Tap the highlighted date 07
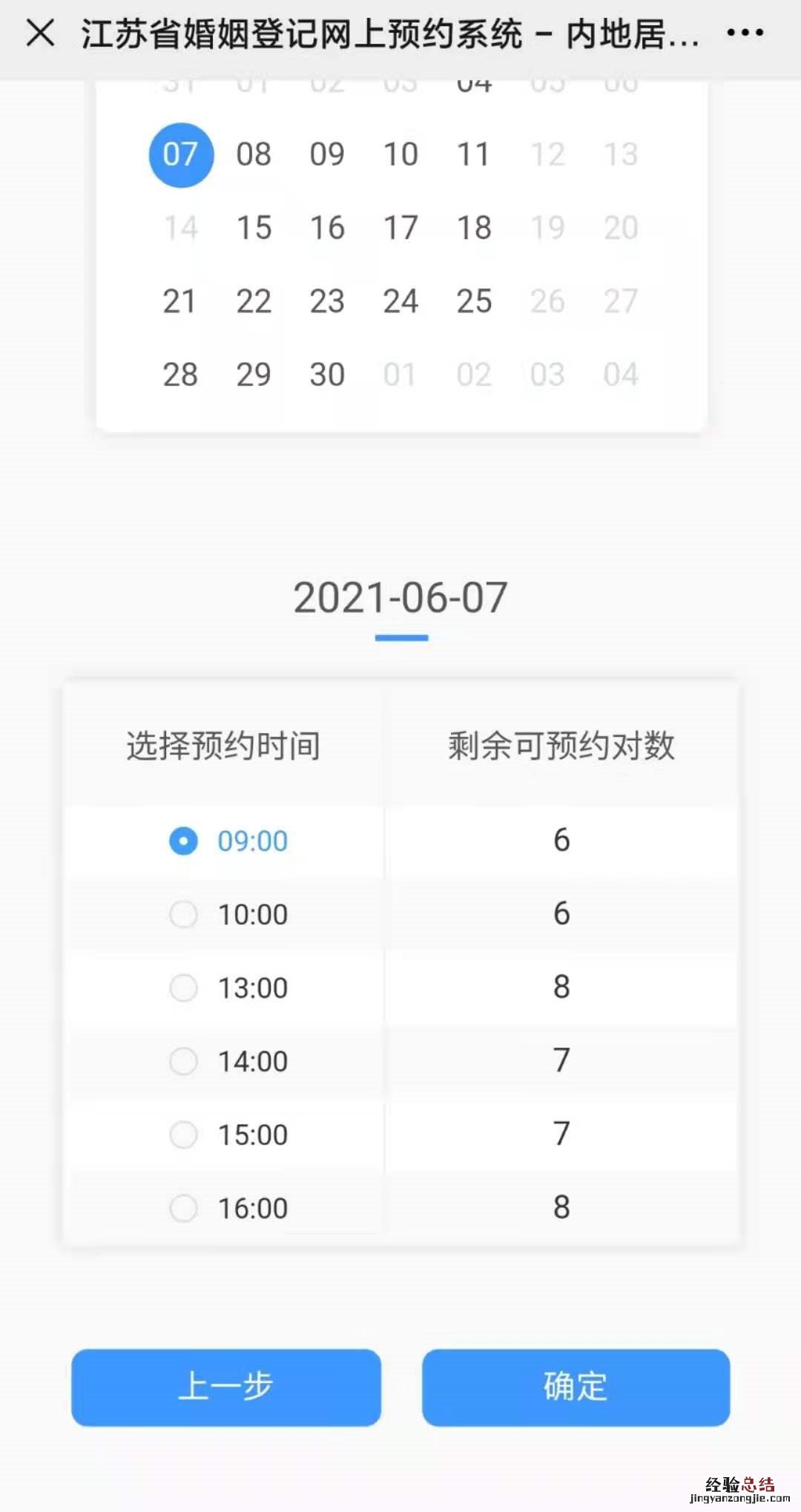The image size is (801, 1512). pyautogui.click(x=181, y=154)
